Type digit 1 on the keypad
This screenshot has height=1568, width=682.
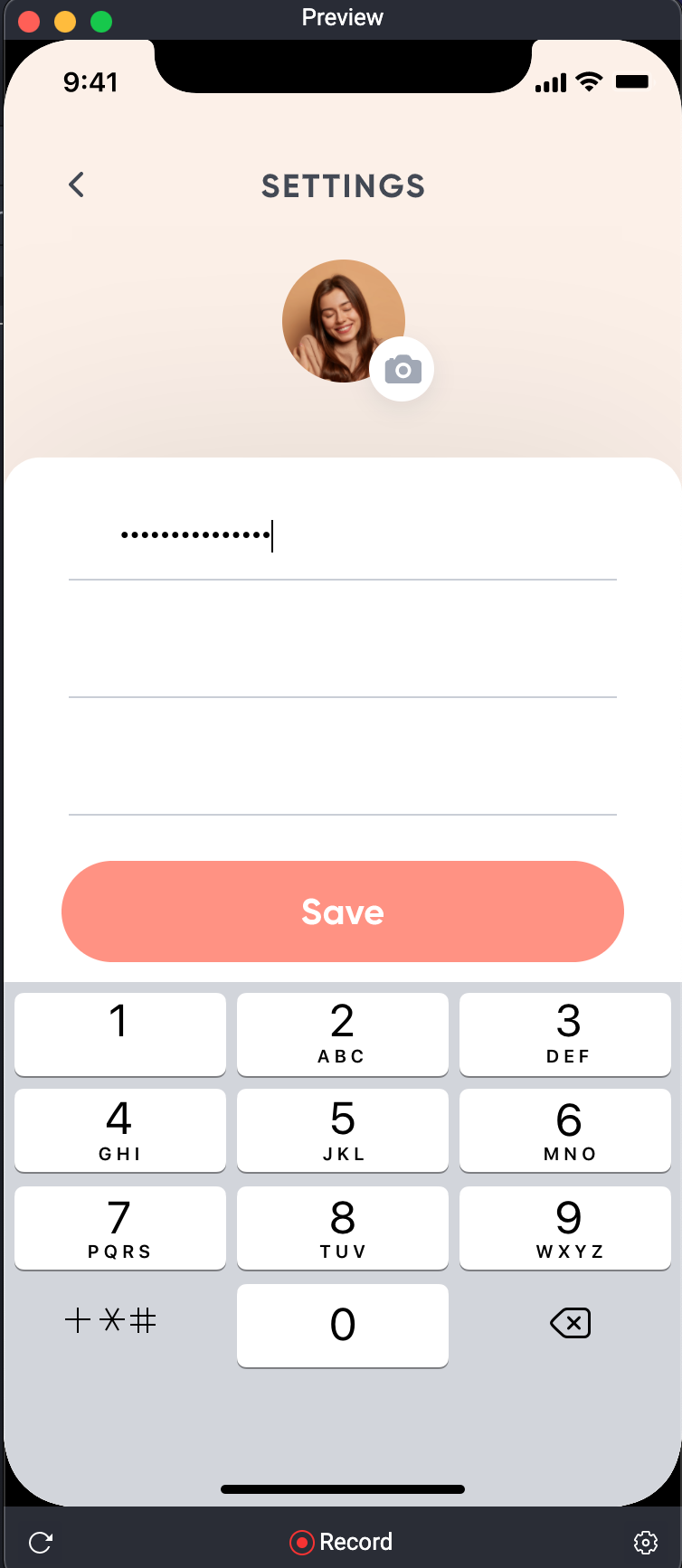119,1034
